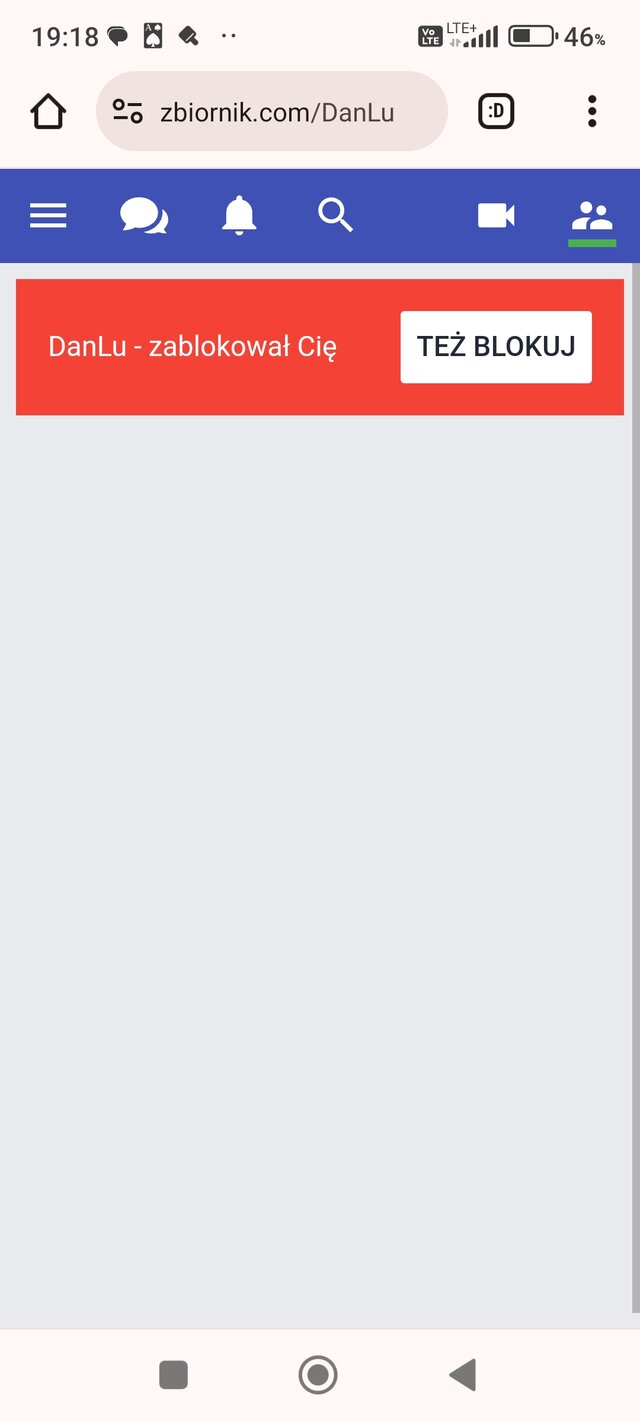This screenshot has width=640, height=1422.
Task: Open the hamburger drawer menu
Action: pos(48,215)
